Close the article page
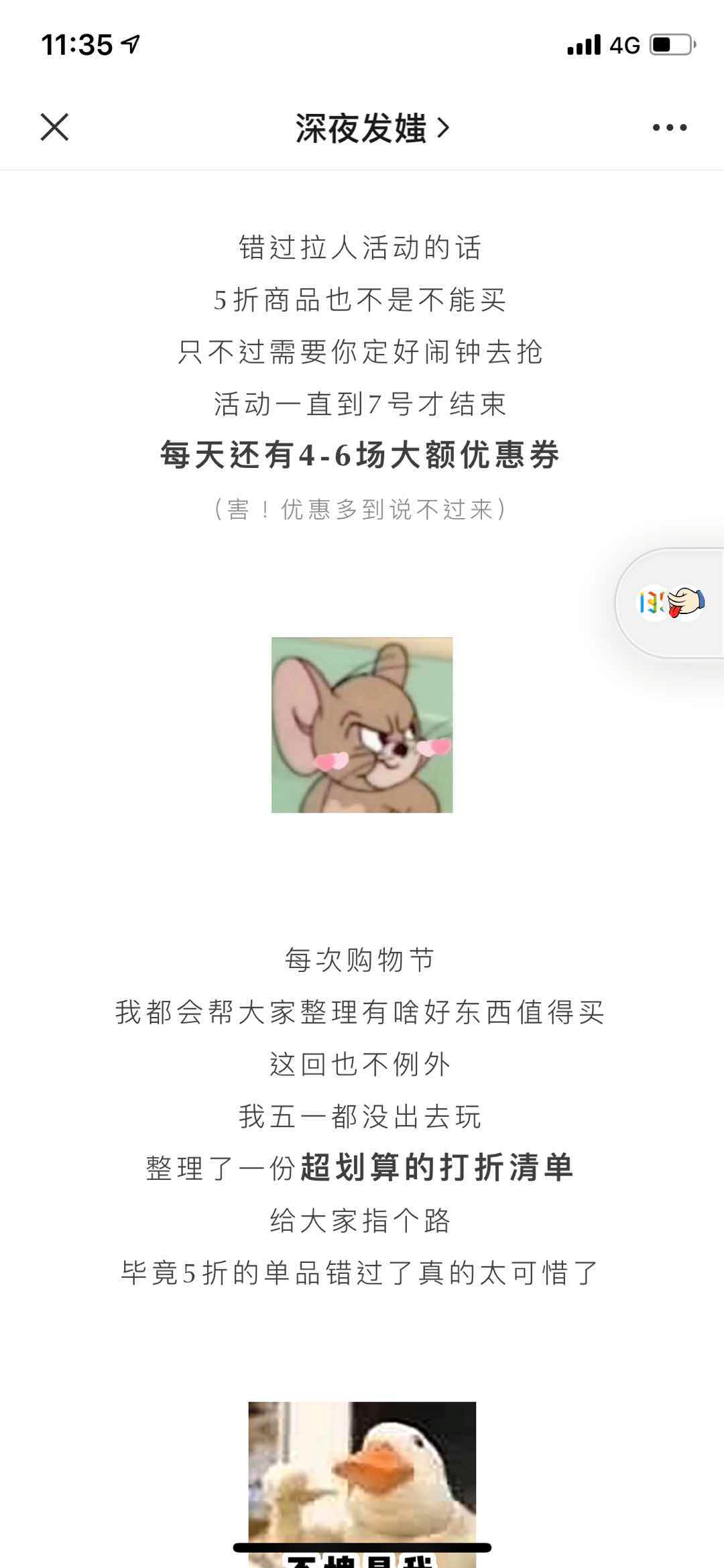Image resolution: width=724 pixels, height=1568 pixels. pos(54,127)
